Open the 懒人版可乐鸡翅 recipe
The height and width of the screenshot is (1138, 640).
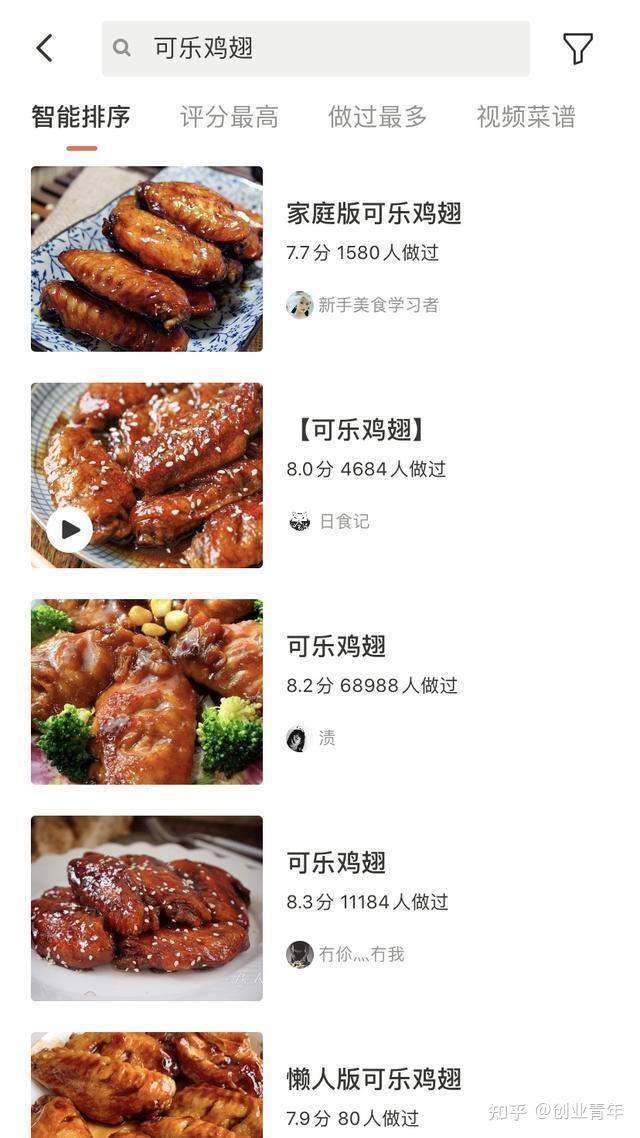tap(374, 1079)
